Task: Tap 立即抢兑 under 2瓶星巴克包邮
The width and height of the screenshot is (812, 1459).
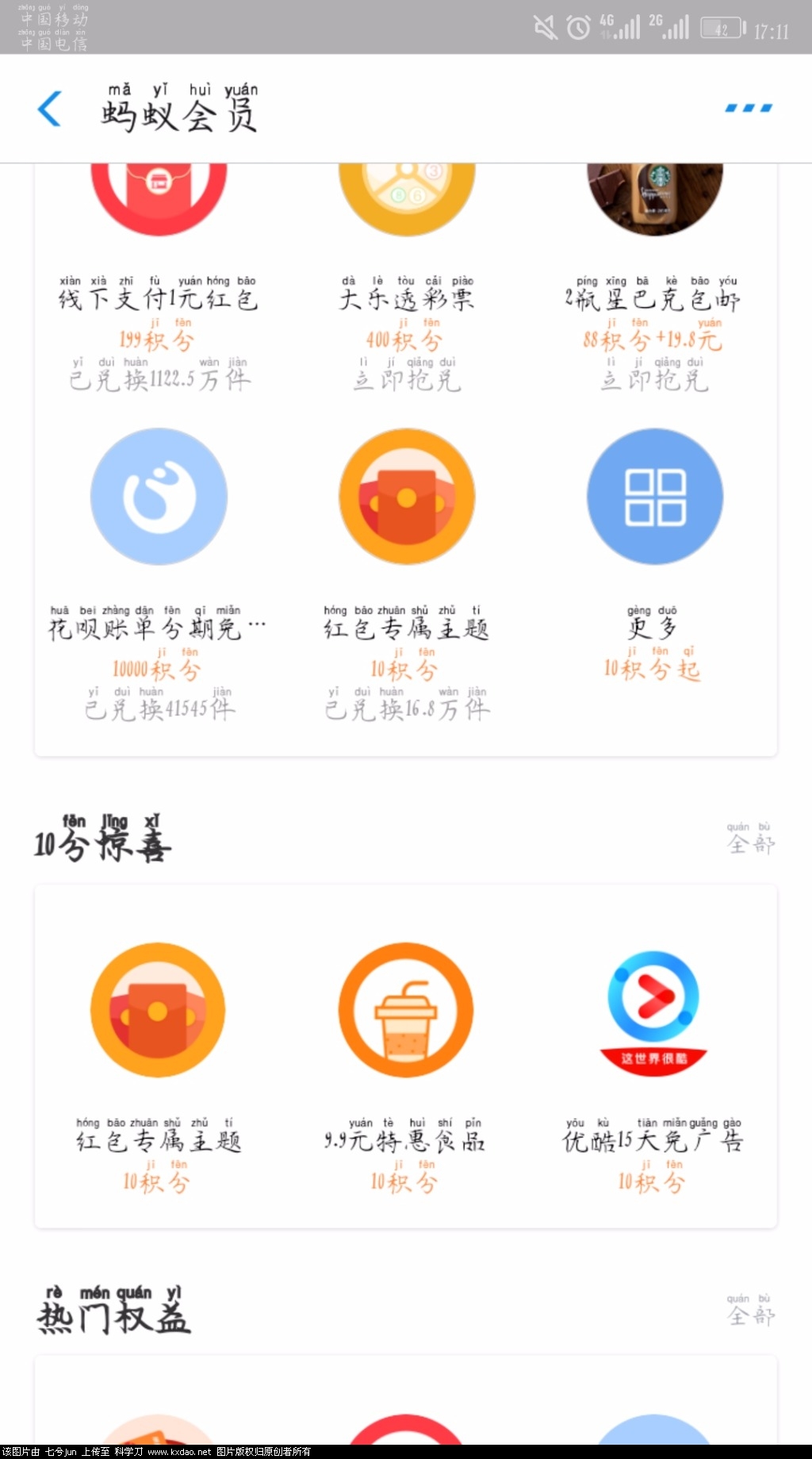Action: (x=654, y=379)
